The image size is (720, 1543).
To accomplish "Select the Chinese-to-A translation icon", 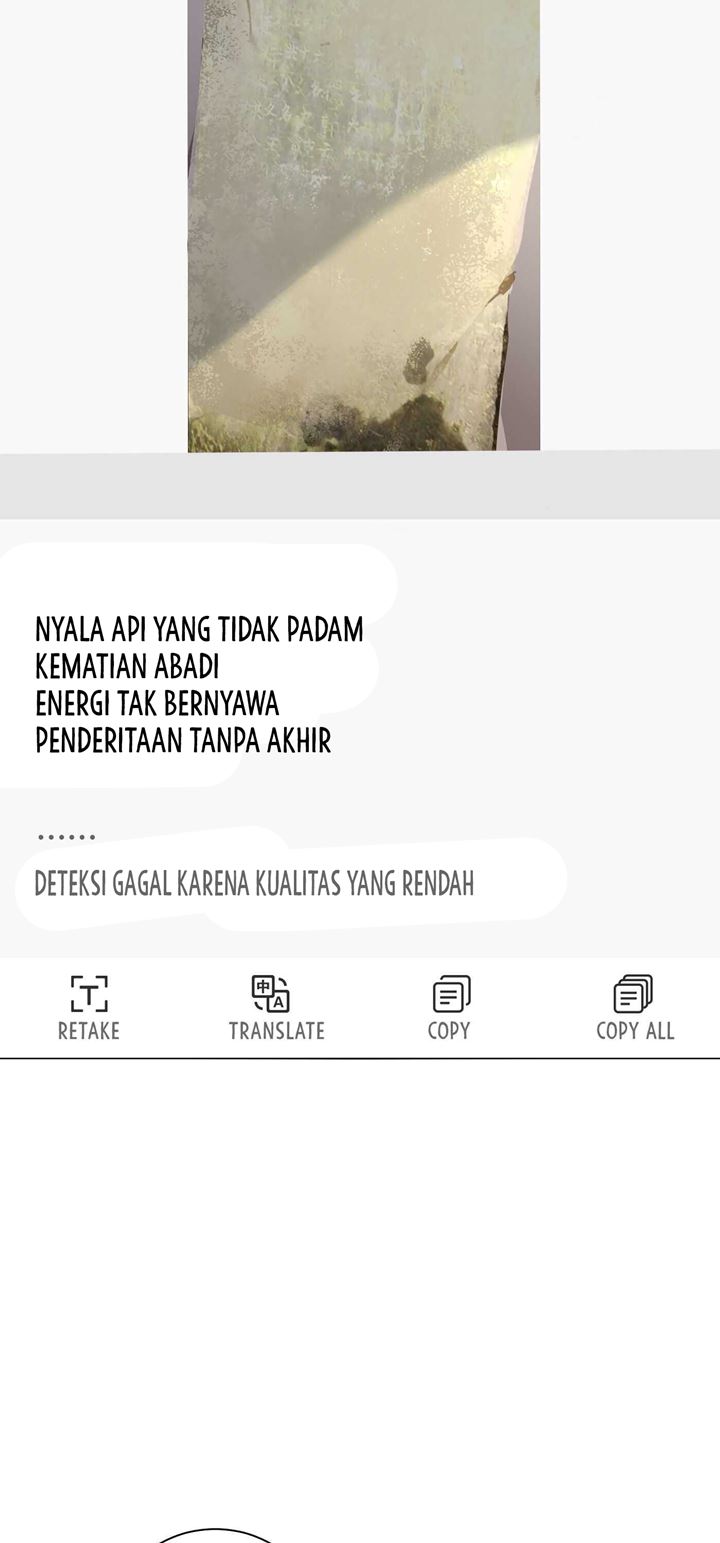I will [x=270, y=994].
